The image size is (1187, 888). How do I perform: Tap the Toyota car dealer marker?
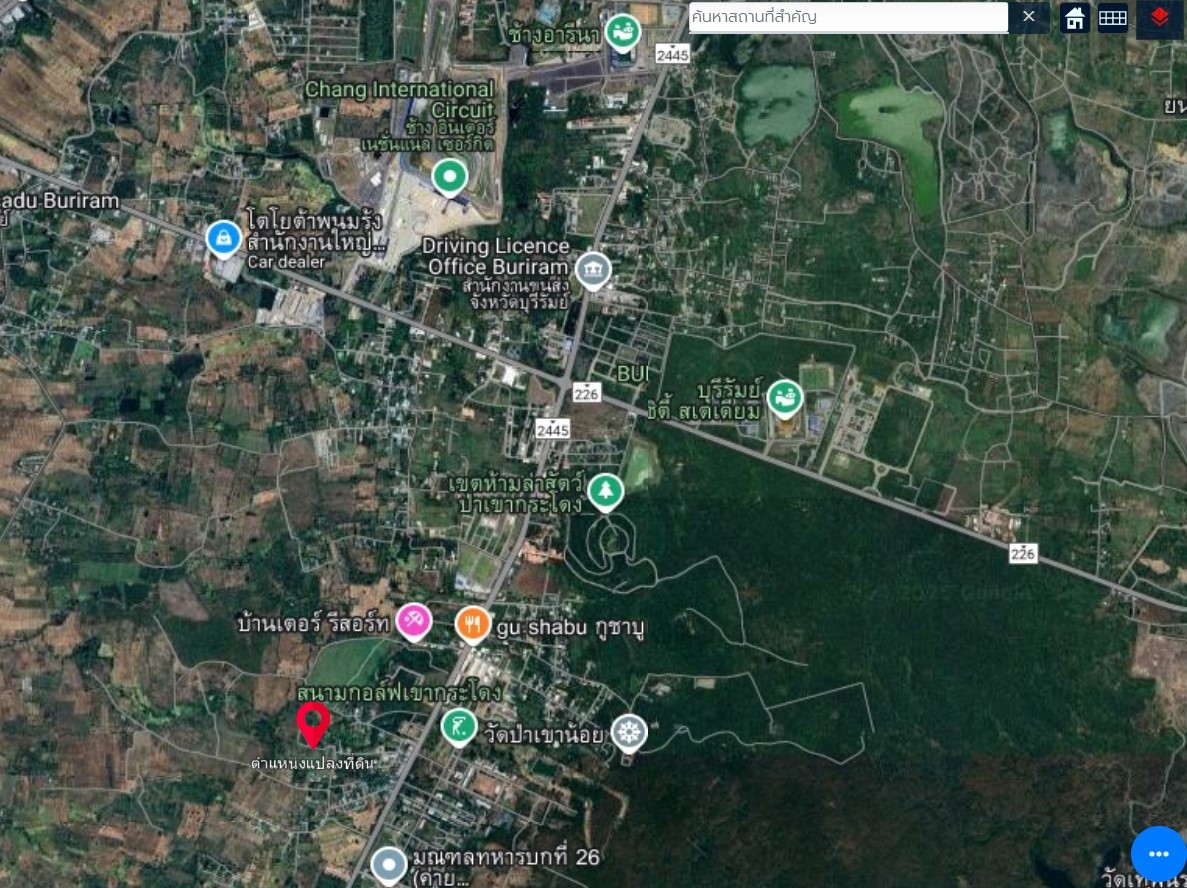click(x=223, y=238)
